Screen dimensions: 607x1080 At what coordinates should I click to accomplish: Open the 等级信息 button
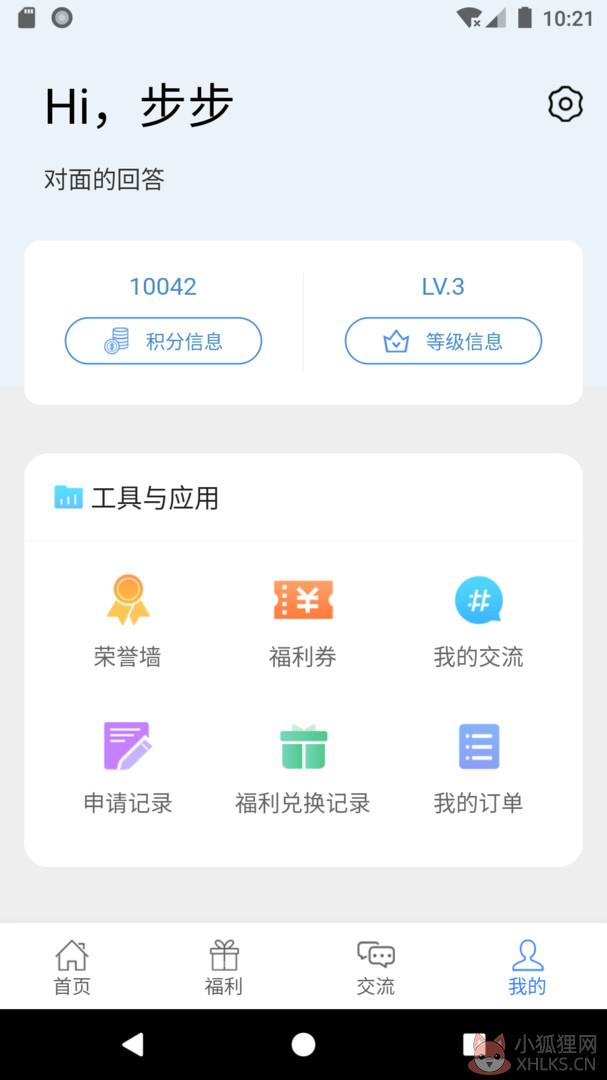coord(443,341)
